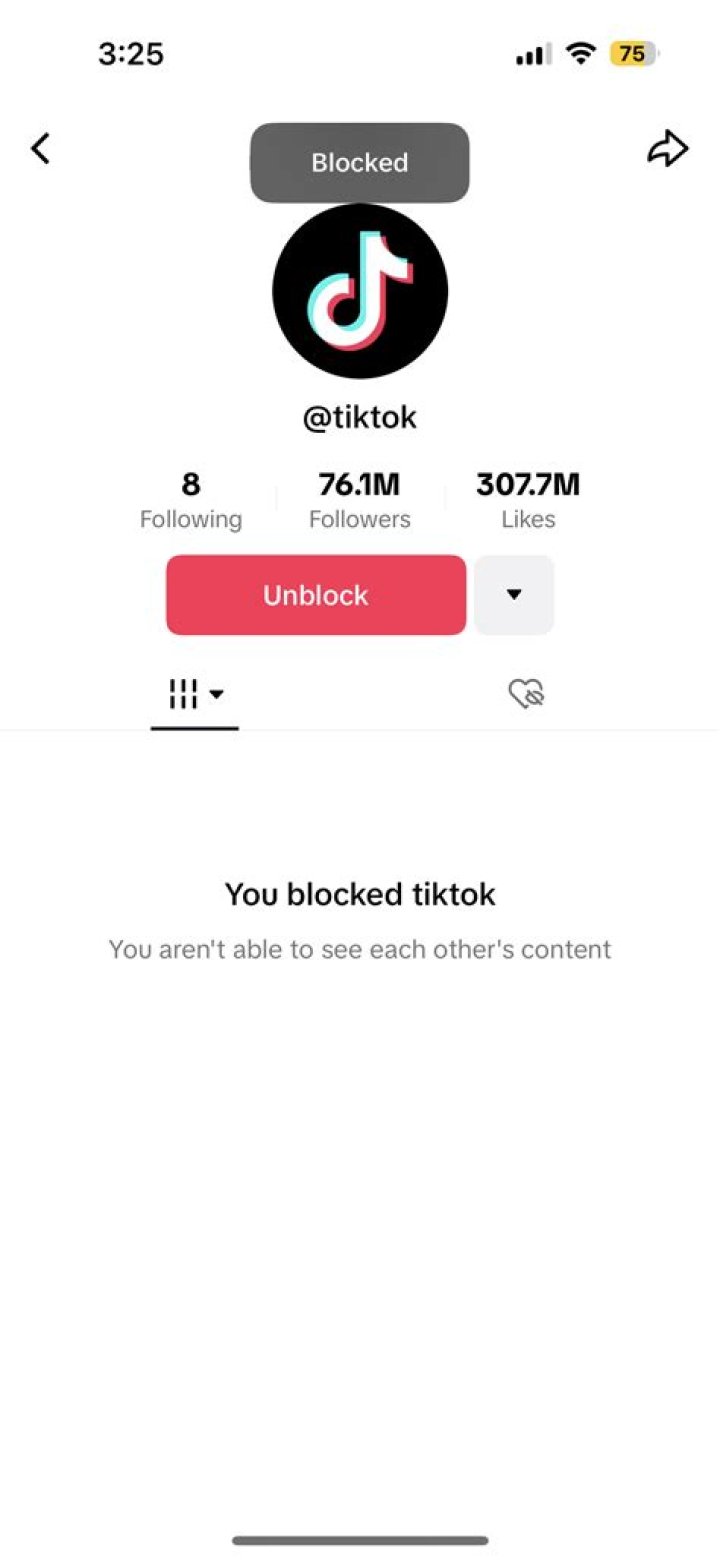Tap the Blocked status badge
Image resolution: width=720 pixels, height=1560 pixels.
pyautogui.click(x=358, y=162)
